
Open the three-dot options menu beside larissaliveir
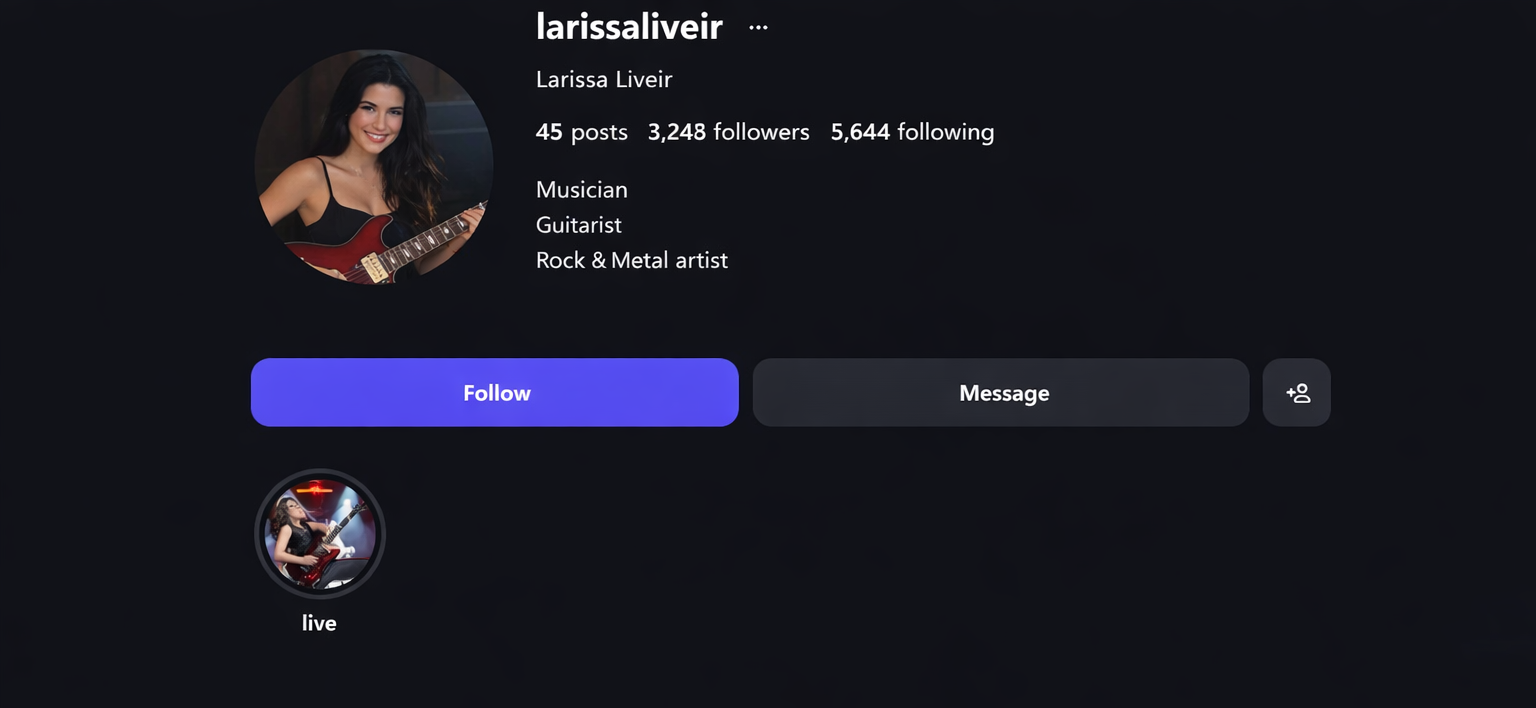click(x=758, y=28)
